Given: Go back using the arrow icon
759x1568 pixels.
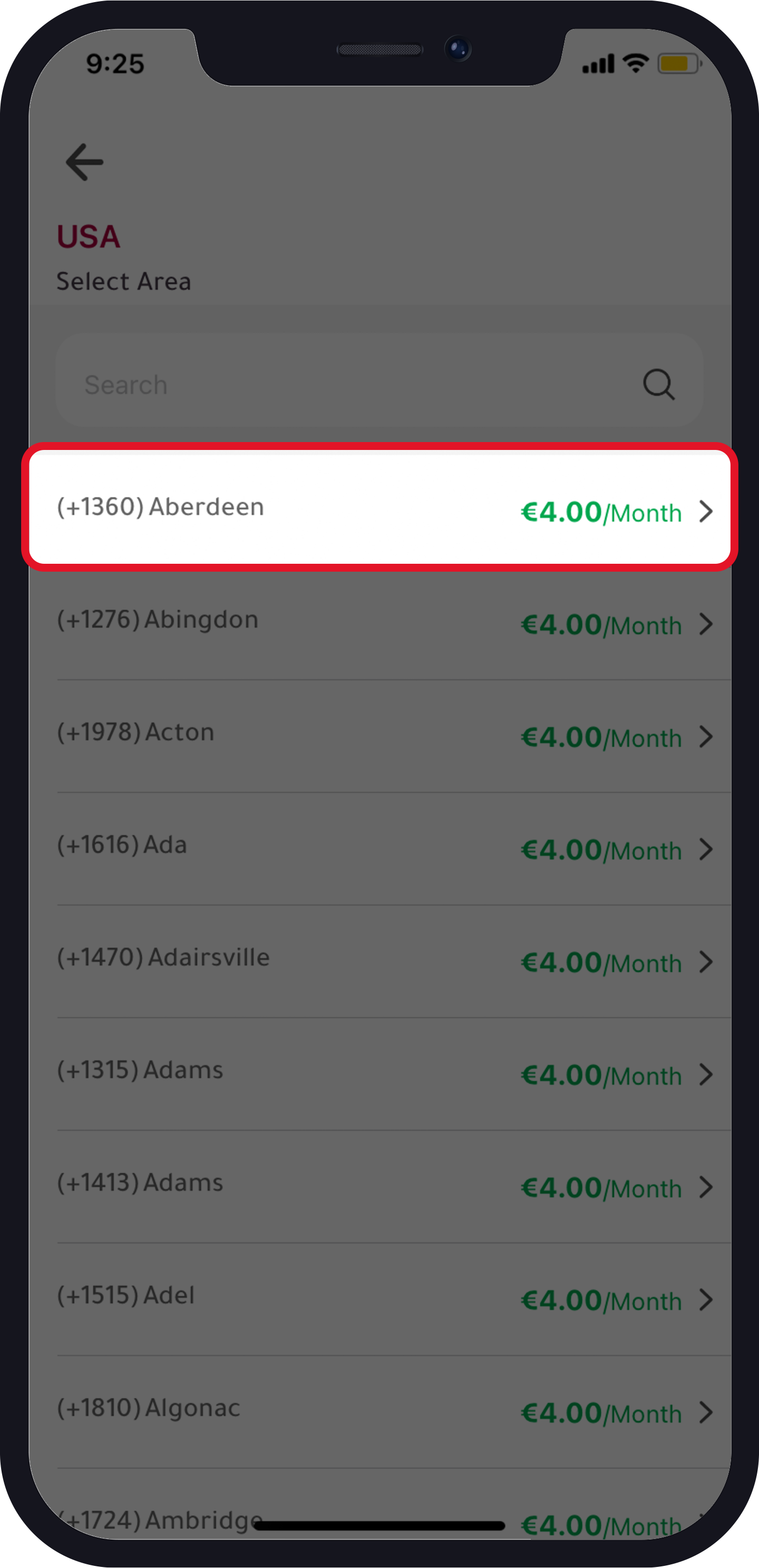Looking at the screenshot, I should (84, 162).
